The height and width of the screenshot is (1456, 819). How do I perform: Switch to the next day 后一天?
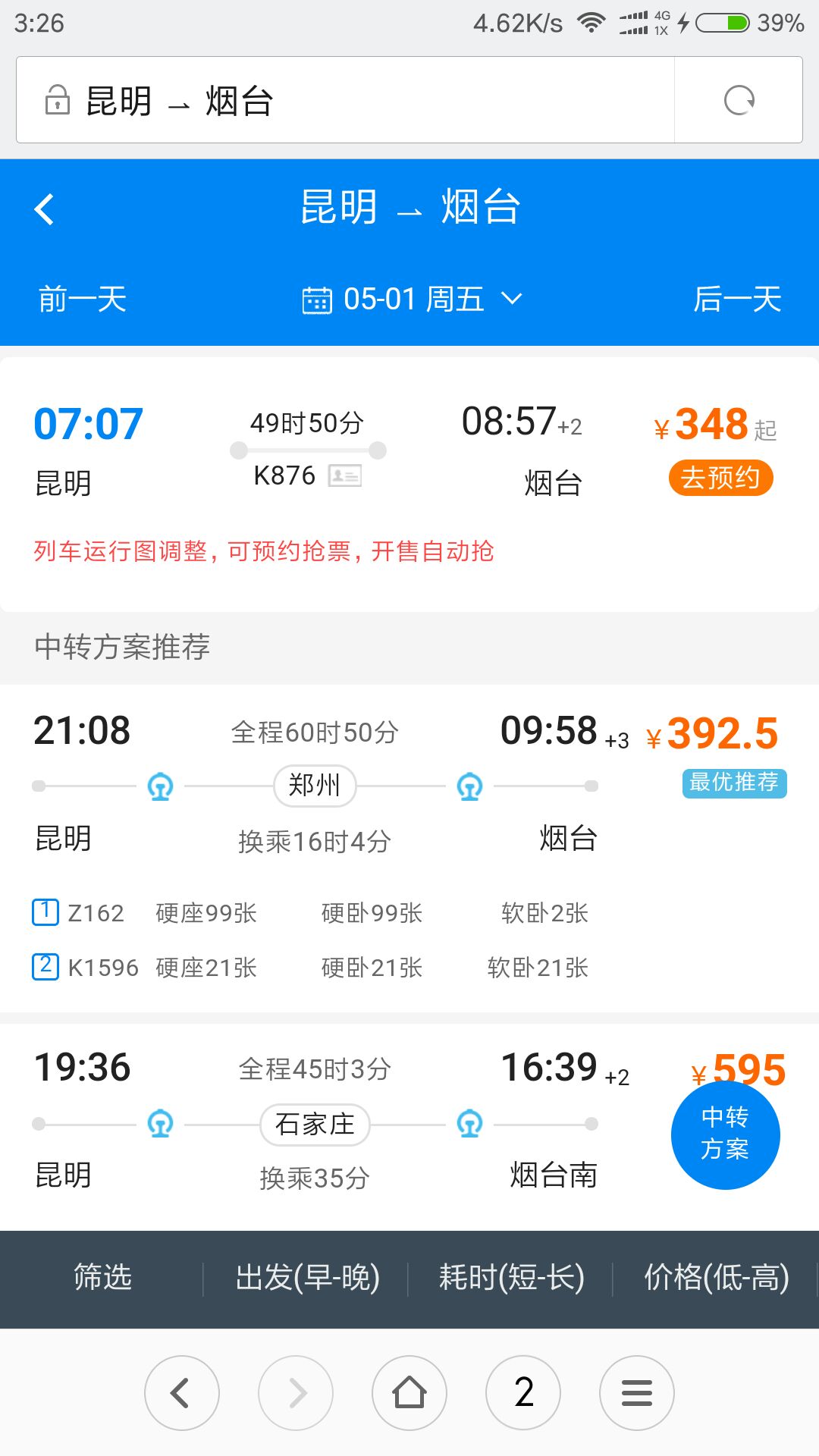click(x=737, y=299)
